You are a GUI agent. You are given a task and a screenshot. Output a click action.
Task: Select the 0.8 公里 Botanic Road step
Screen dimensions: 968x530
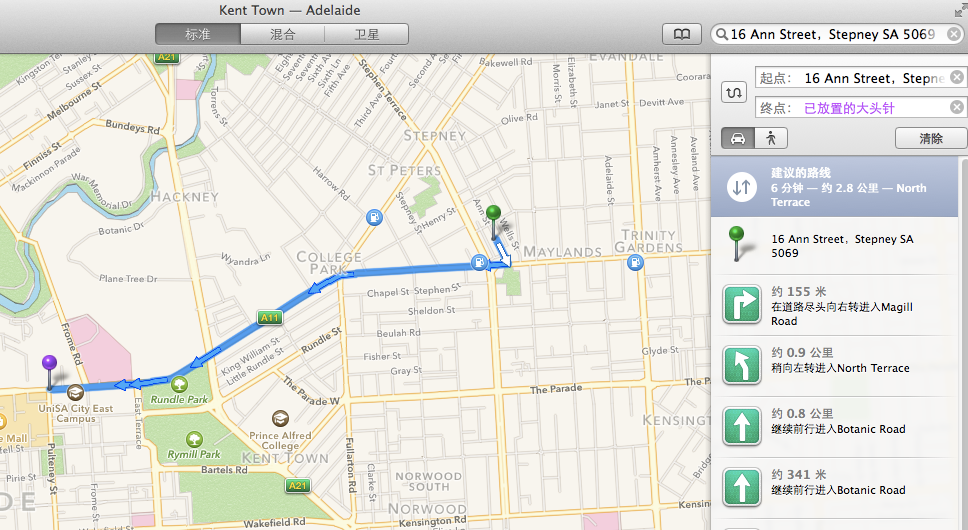(834, 428)
